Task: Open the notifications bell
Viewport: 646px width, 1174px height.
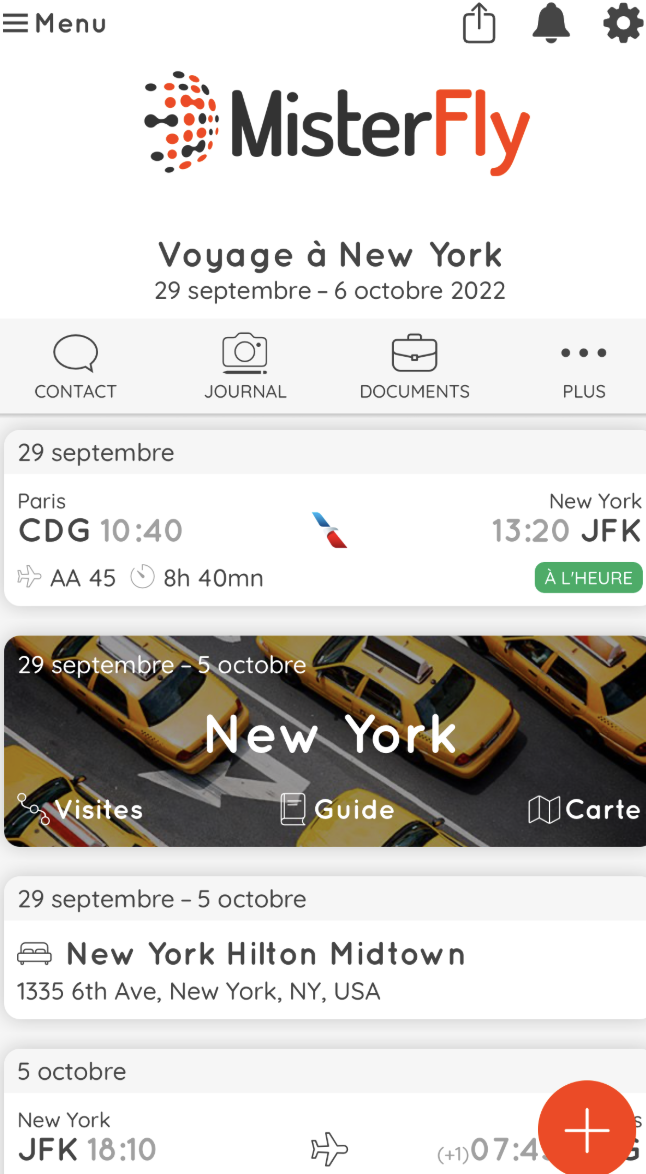Action: click(x=551, y=24)
